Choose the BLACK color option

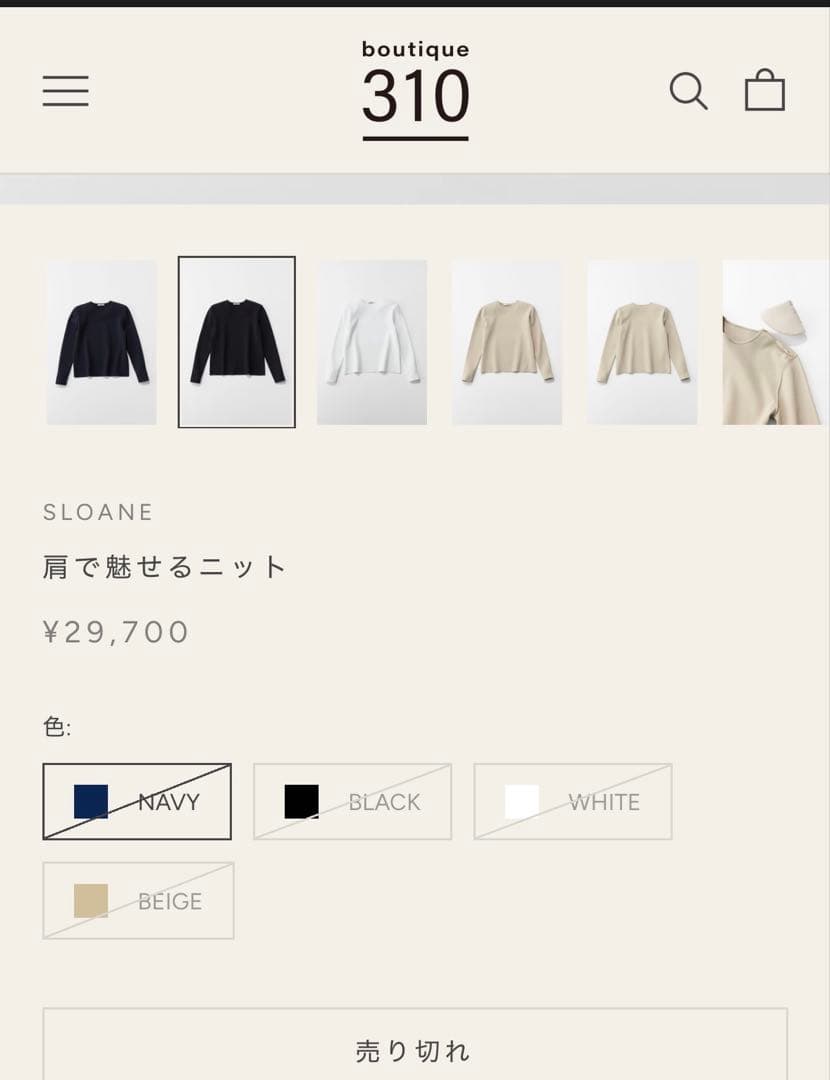pyautogui.click(x=352, y=802)
